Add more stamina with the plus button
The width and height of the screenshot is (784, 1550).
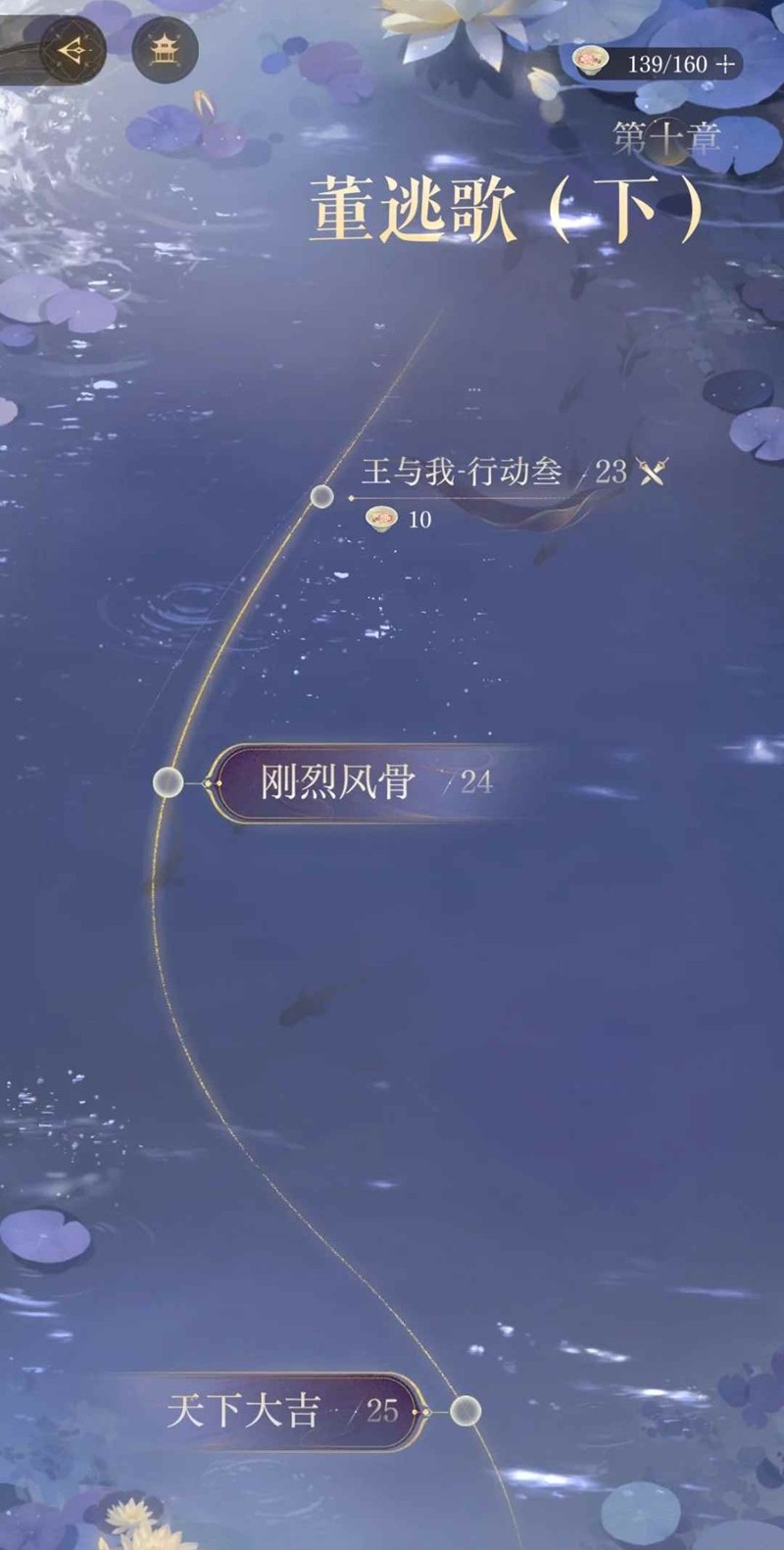pos(725,65)
